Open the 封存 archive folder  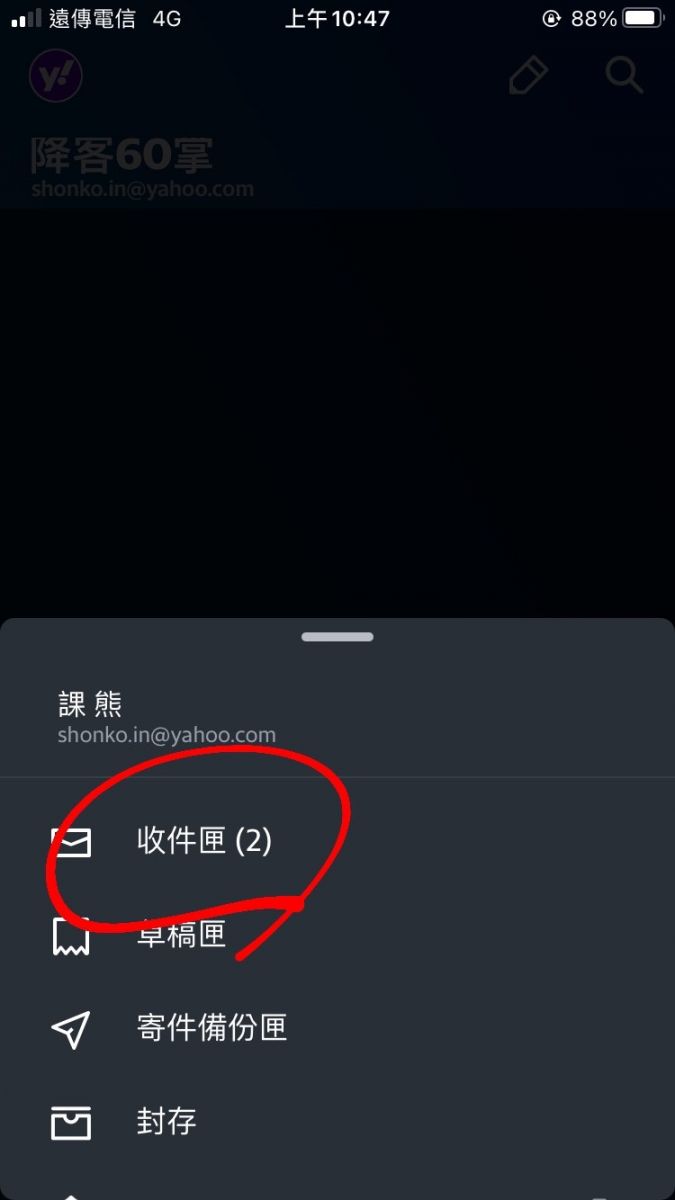[x=167, y=1121]
